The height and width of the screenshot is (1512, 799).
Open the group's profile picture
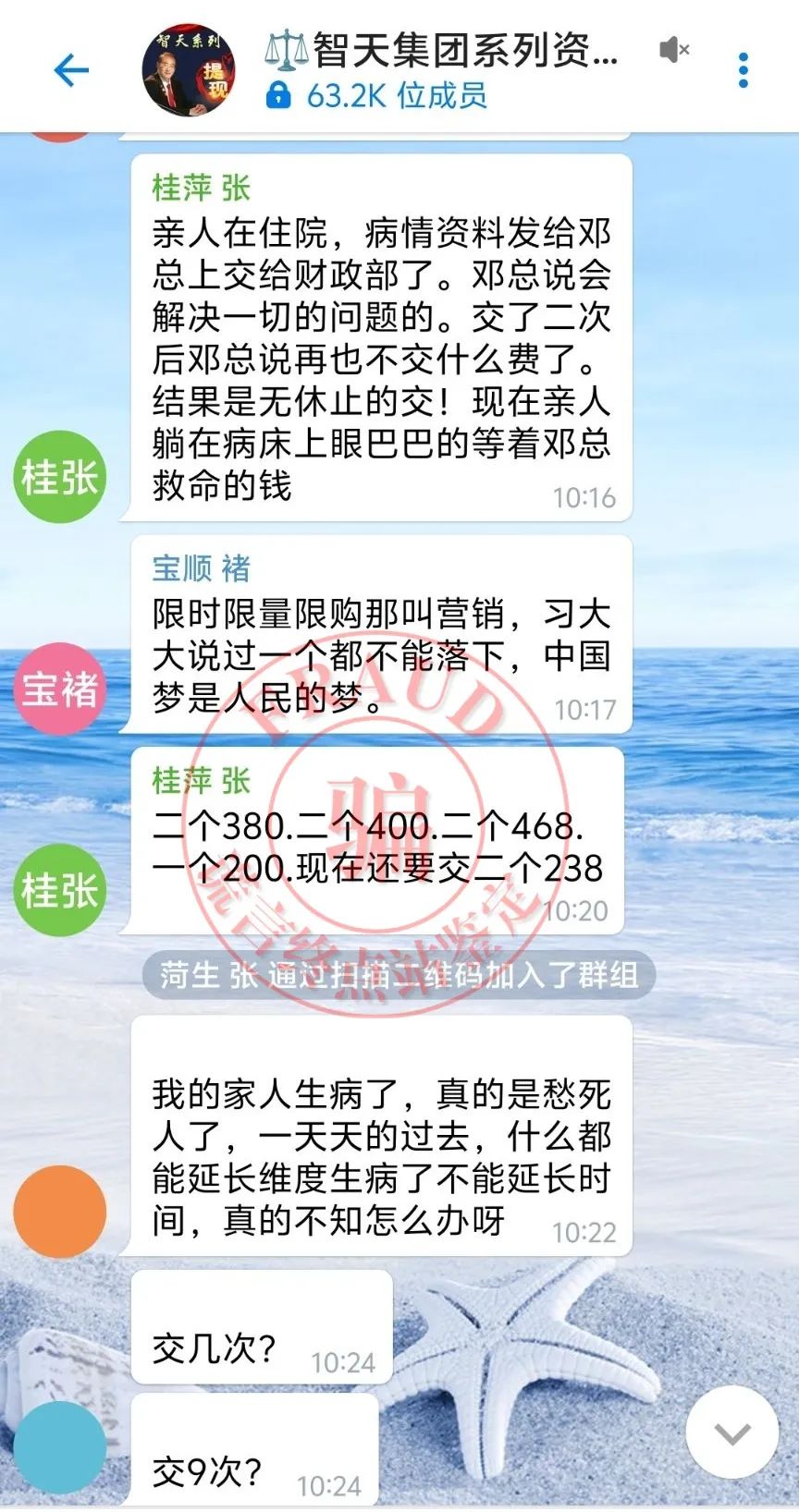pos(189,70)
